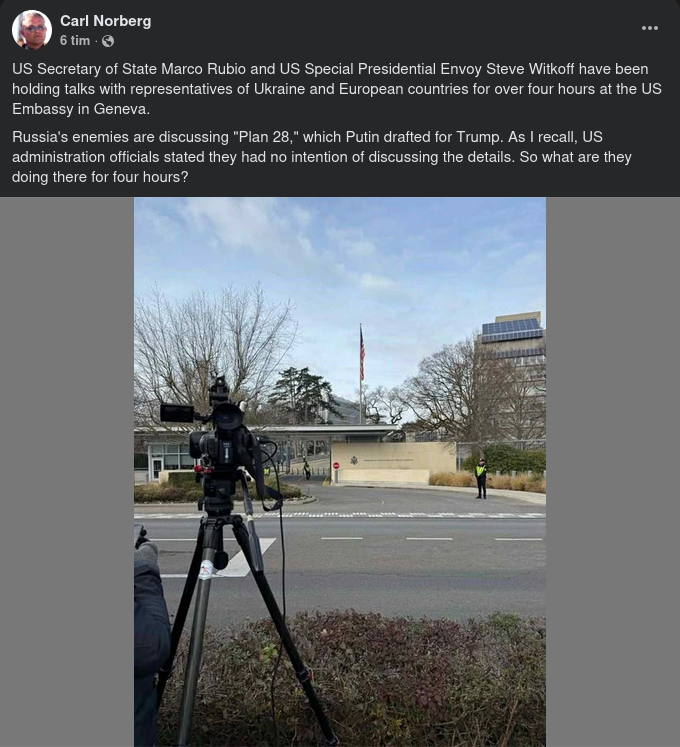View the post's public audience globe icon
This screenshot has height=747, width=680.
pyautogui.click(x=108, y=41)
